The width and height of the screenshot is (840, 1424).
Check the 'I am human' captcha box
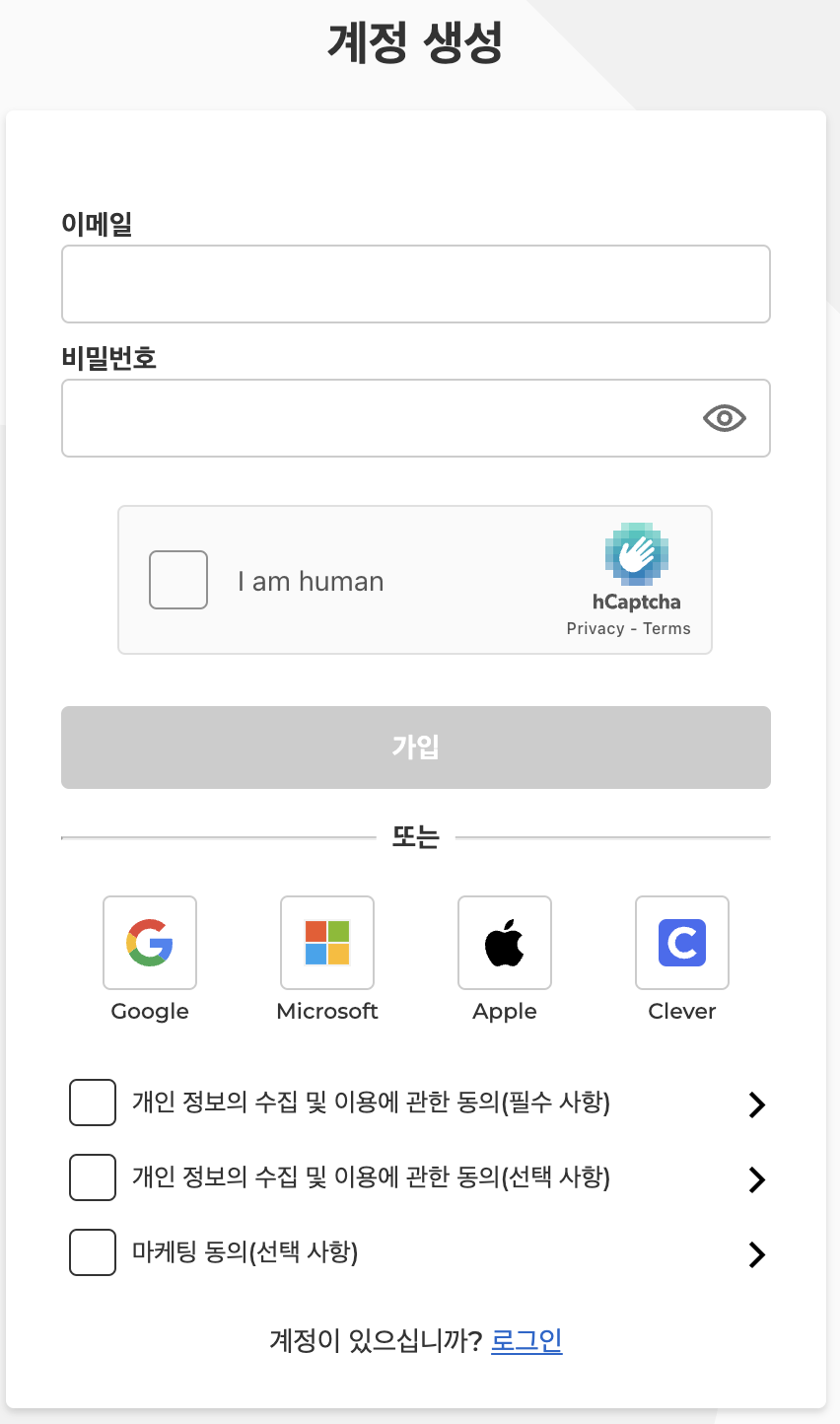[x=178, y=580]
